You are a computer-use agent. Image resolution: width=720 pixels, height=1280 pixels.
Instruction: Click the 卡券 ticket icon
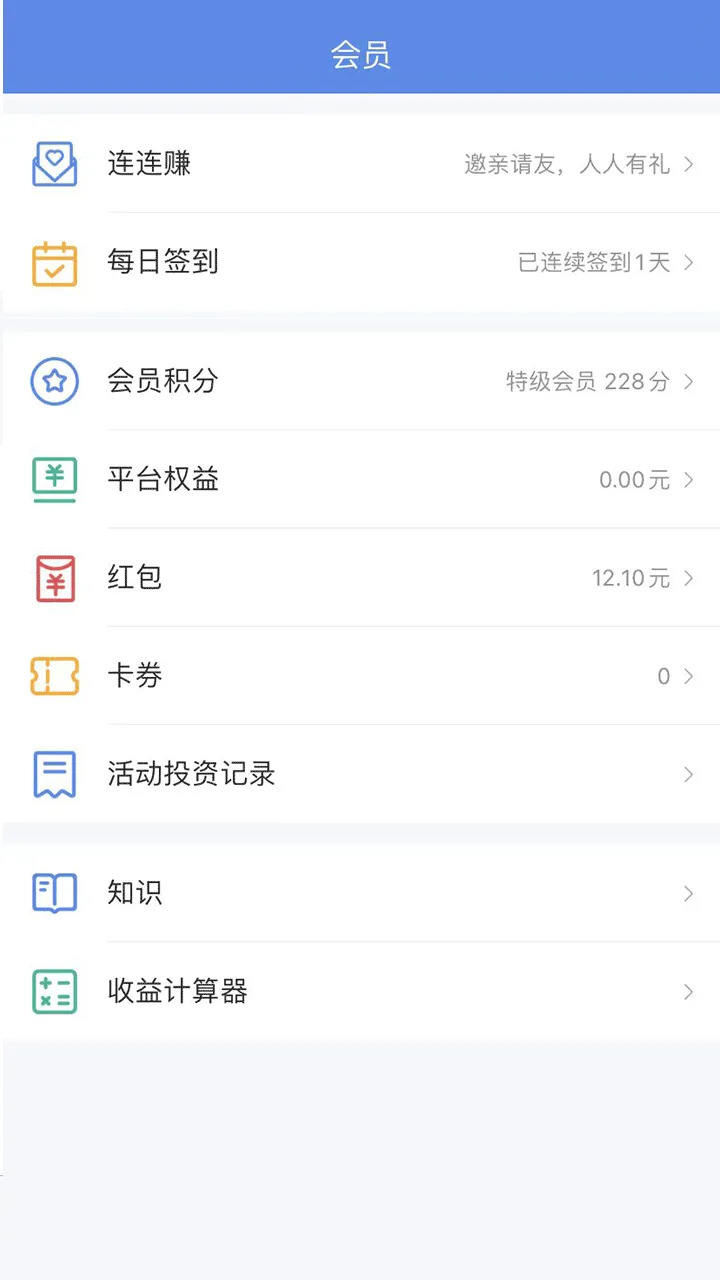point(54,675)
